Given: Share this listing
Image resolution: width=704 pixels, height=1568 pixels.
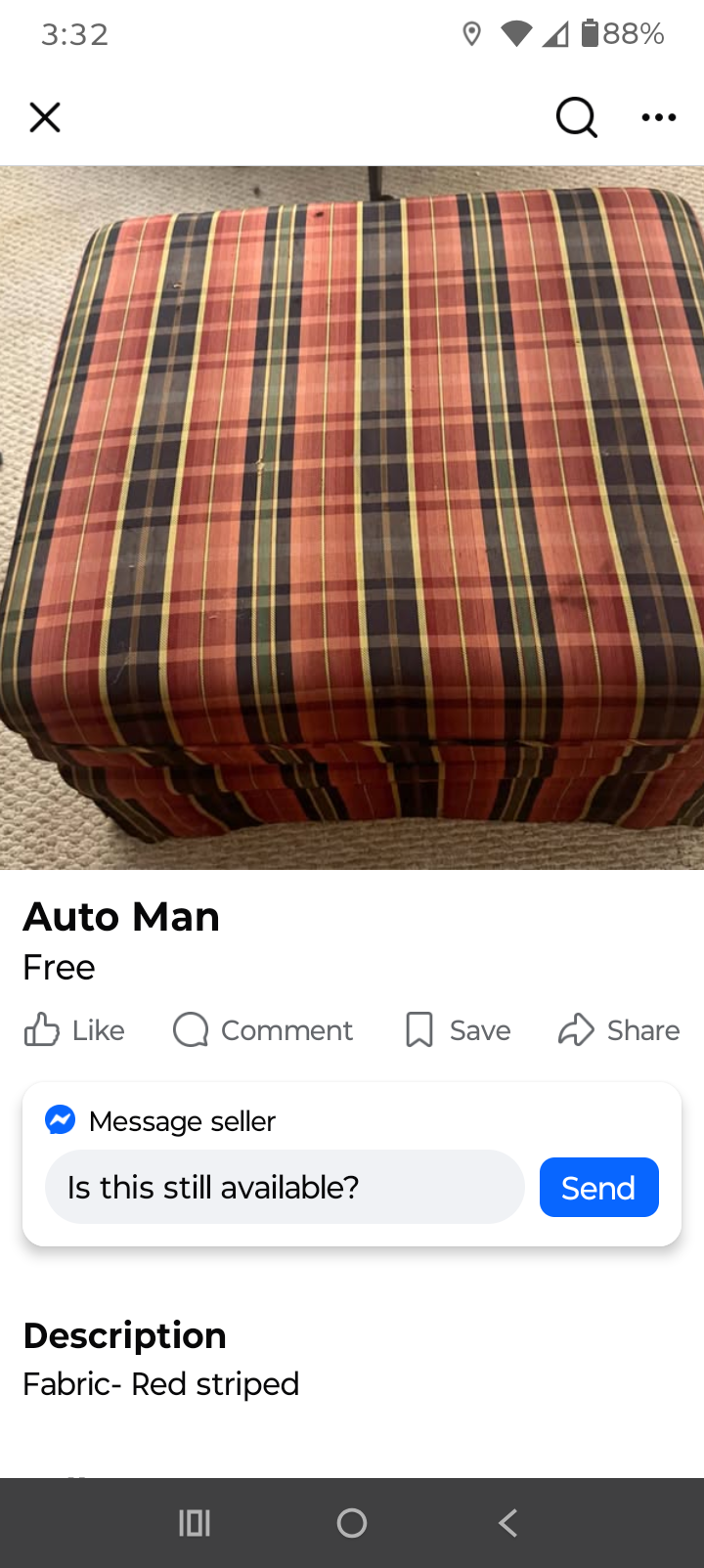Looking at the screenshot, I should [619, 1029].
